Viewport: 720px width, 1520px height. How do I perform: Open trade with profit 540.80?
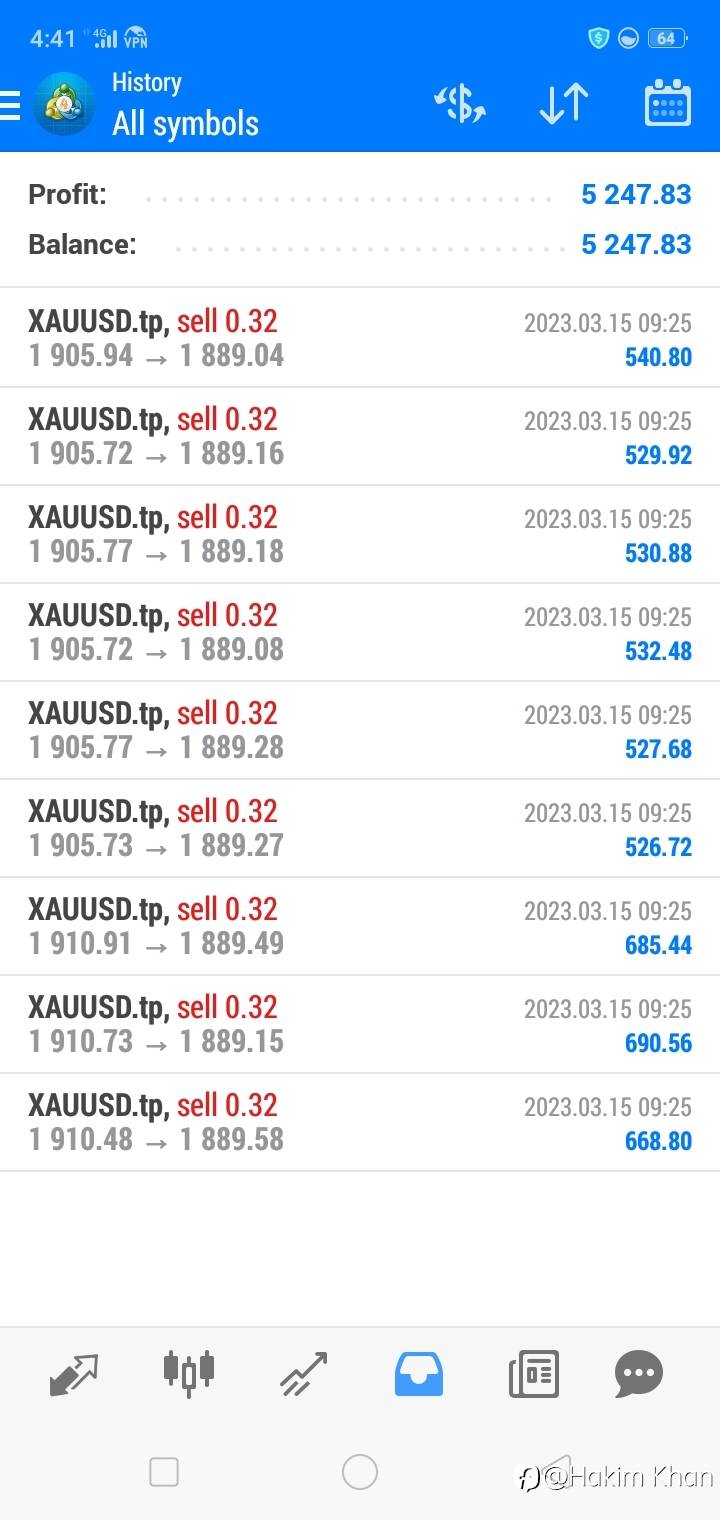point(360,339)
